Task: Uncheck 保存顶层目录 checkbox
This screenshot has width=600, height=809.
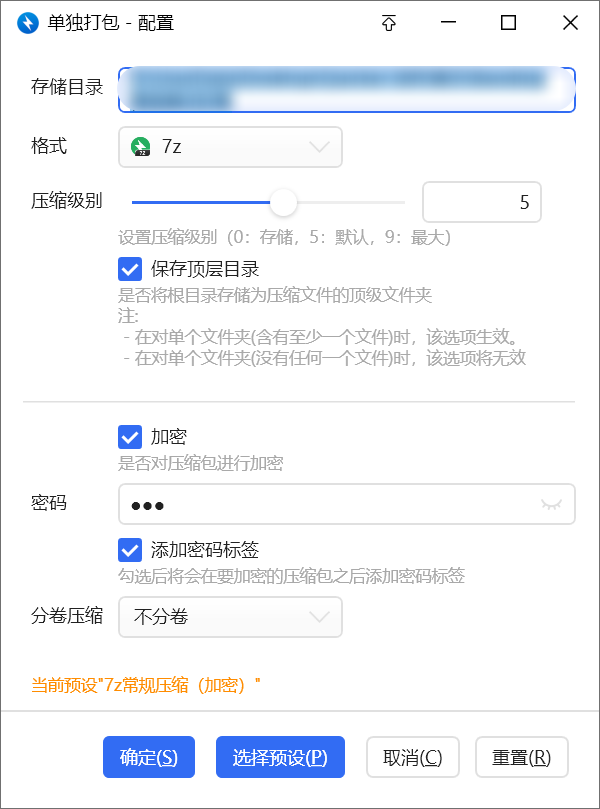Action: [x=130, y=269]
